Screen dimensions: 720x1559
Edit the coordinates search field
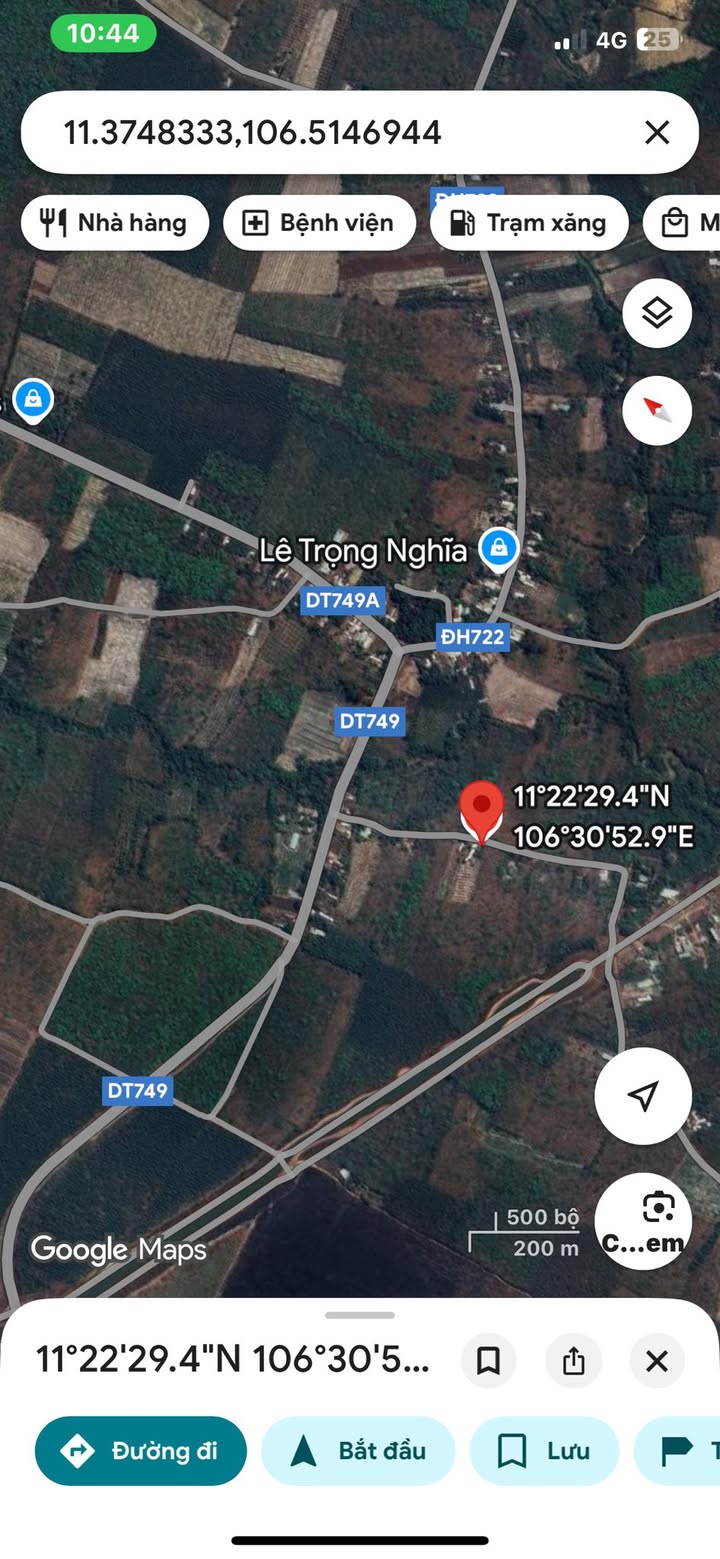(340, 132)
